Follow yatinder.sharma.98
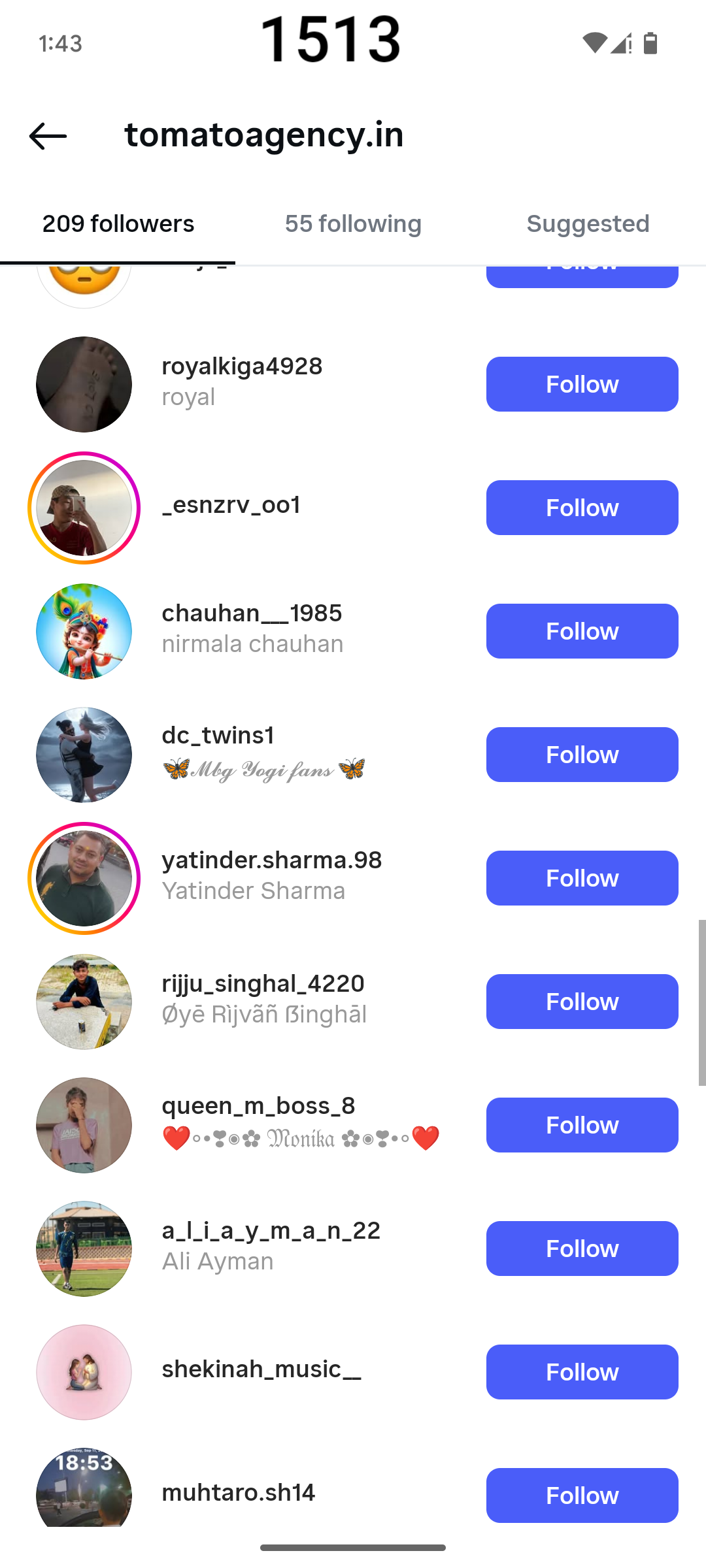706x1568 pixels. [x=582, y=878]
